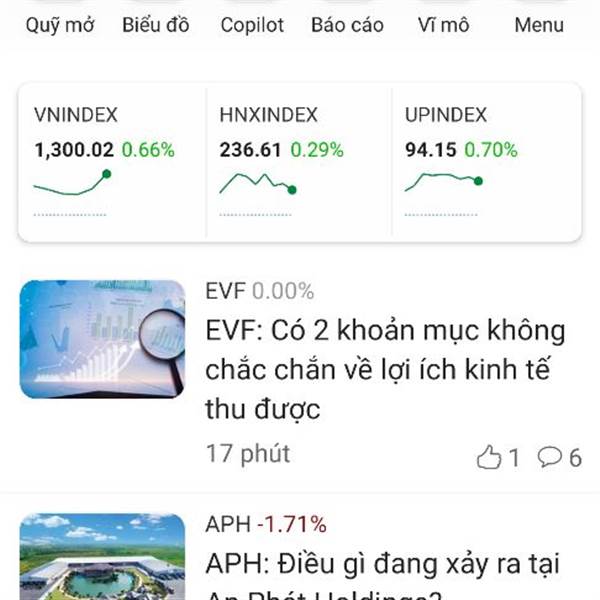The width and height of the screenshot is (600, 600).
Task: Tap the APH article thumbnail image
Action: point(102,557)
